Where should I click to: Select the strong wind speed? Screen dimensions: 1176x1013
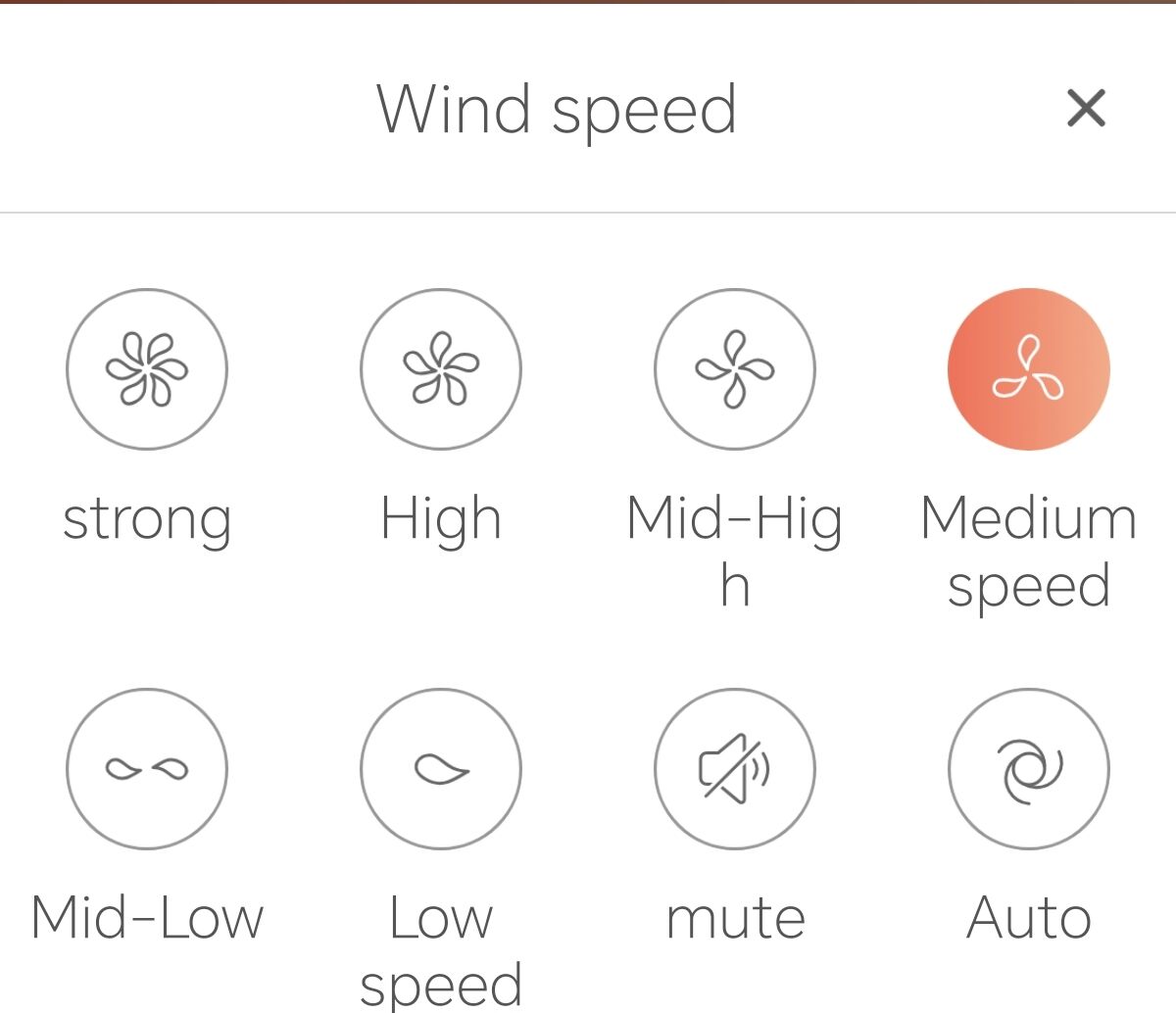coord(147,369)
